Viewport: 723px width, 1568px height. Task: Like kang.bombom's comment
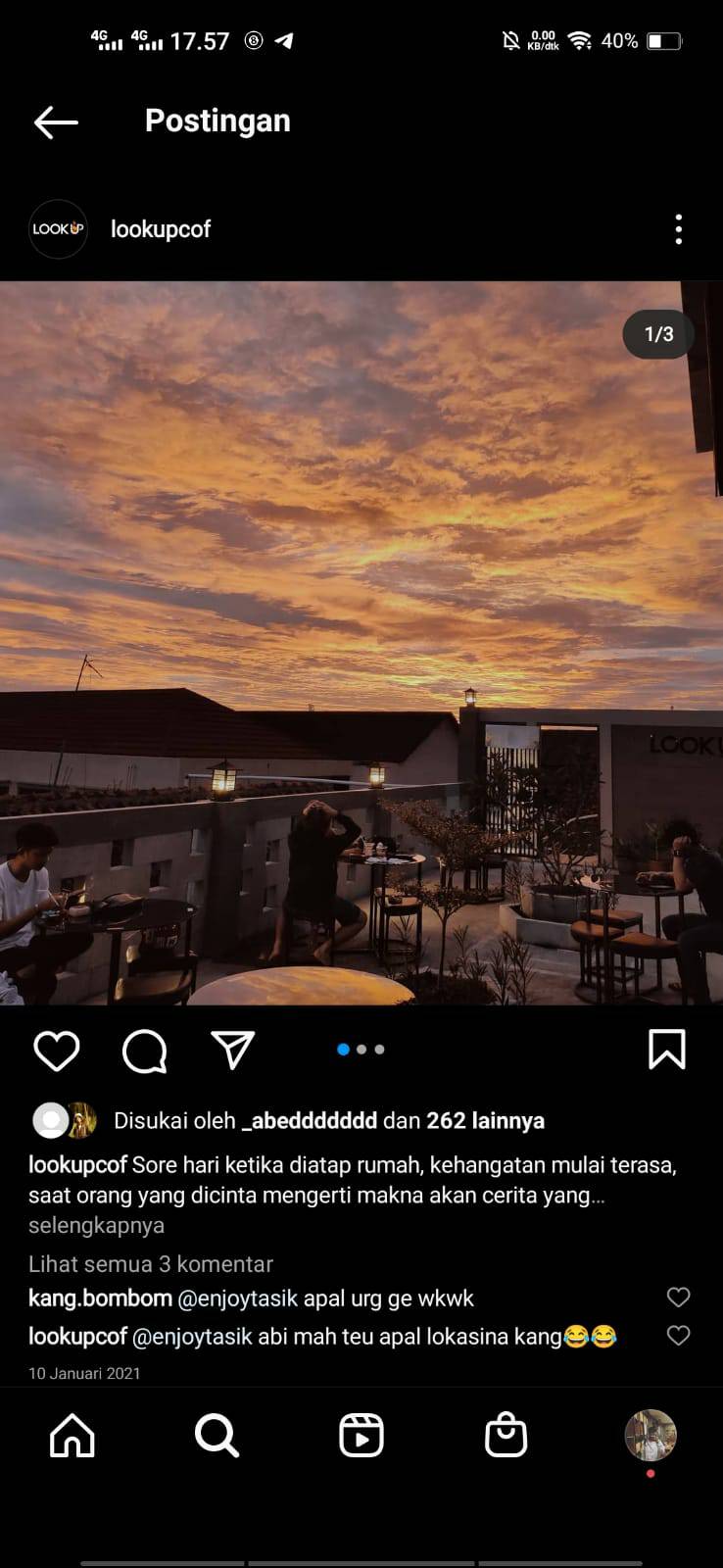(678, 1298)
